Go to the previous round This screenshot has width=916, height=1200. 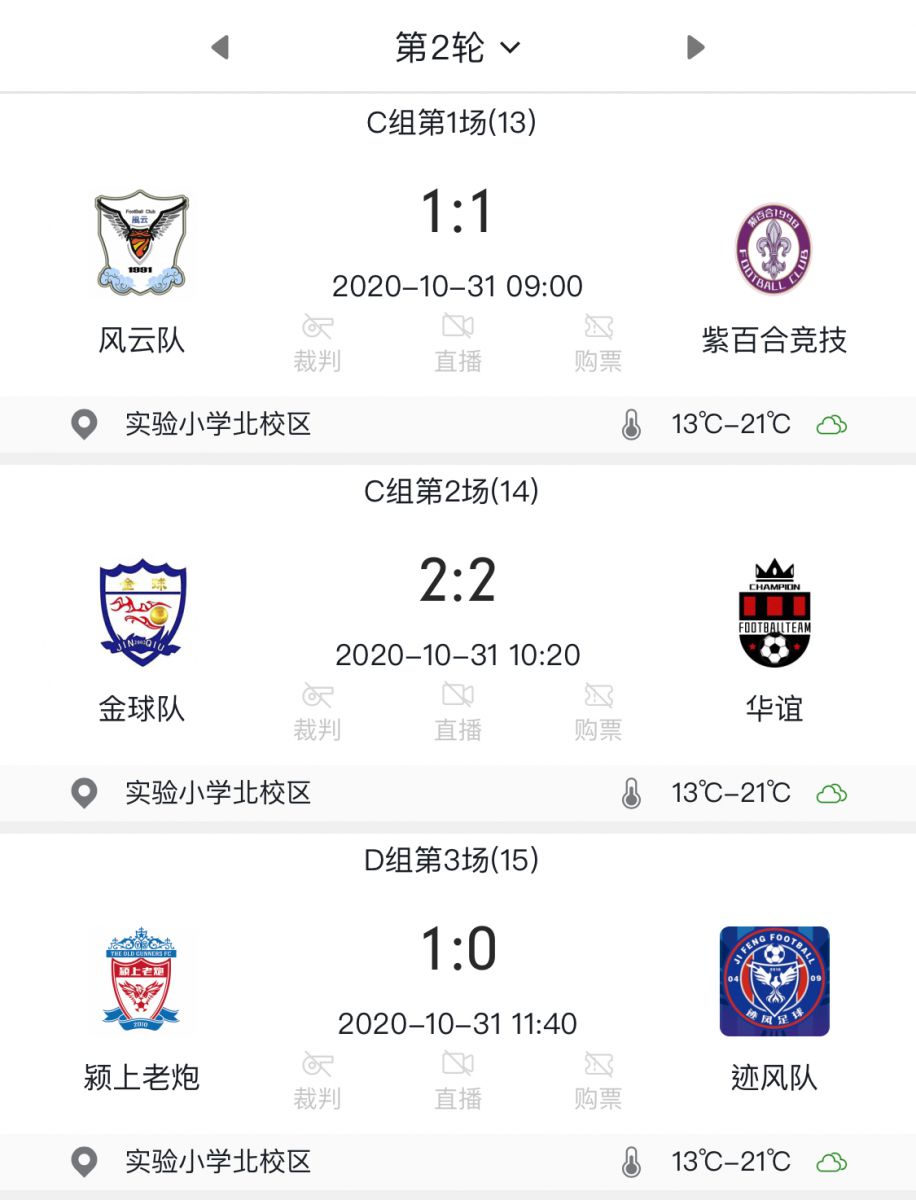point(220,47)
